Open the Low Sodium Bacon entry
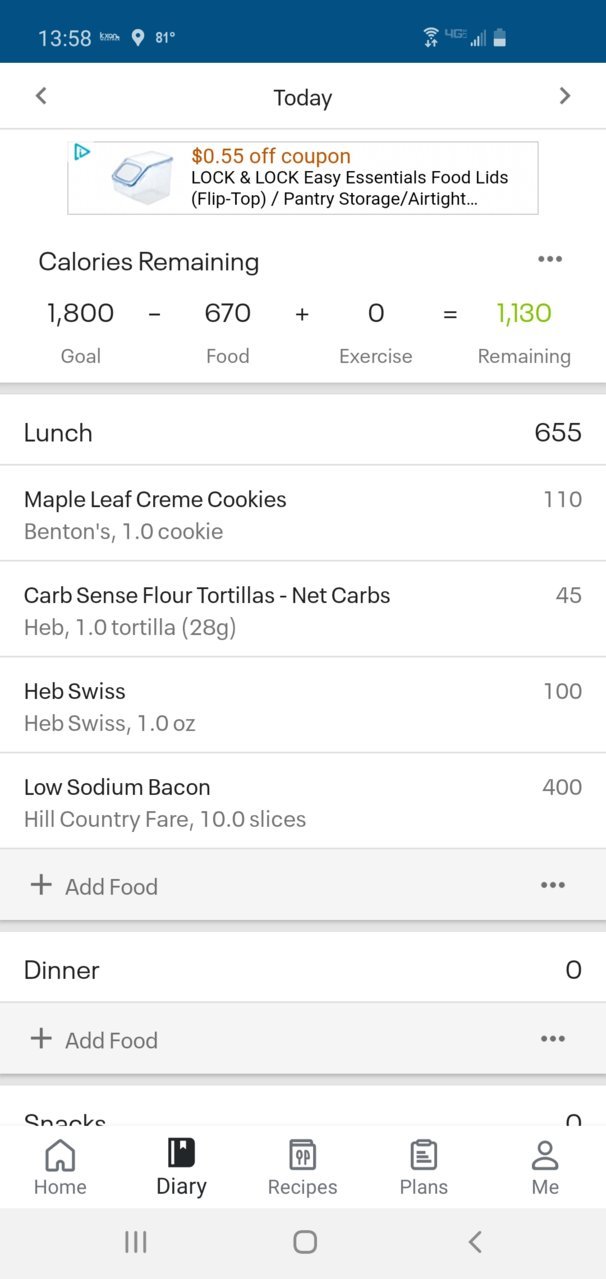Viewport: 606px width, 1279px height. (x=303, y=801)
